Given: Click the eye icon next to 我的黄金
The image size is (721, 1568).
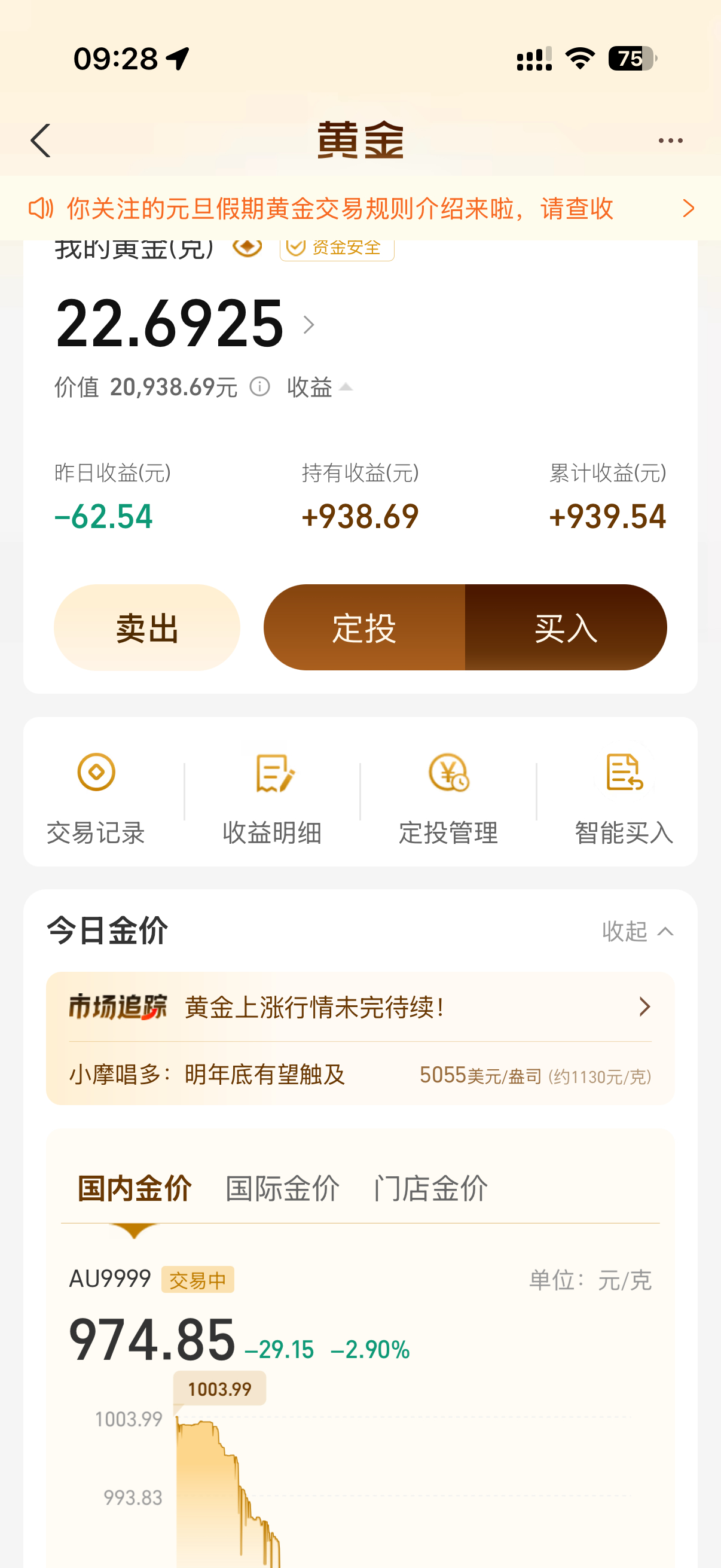Looking at the screenshot, I should 246,246.
